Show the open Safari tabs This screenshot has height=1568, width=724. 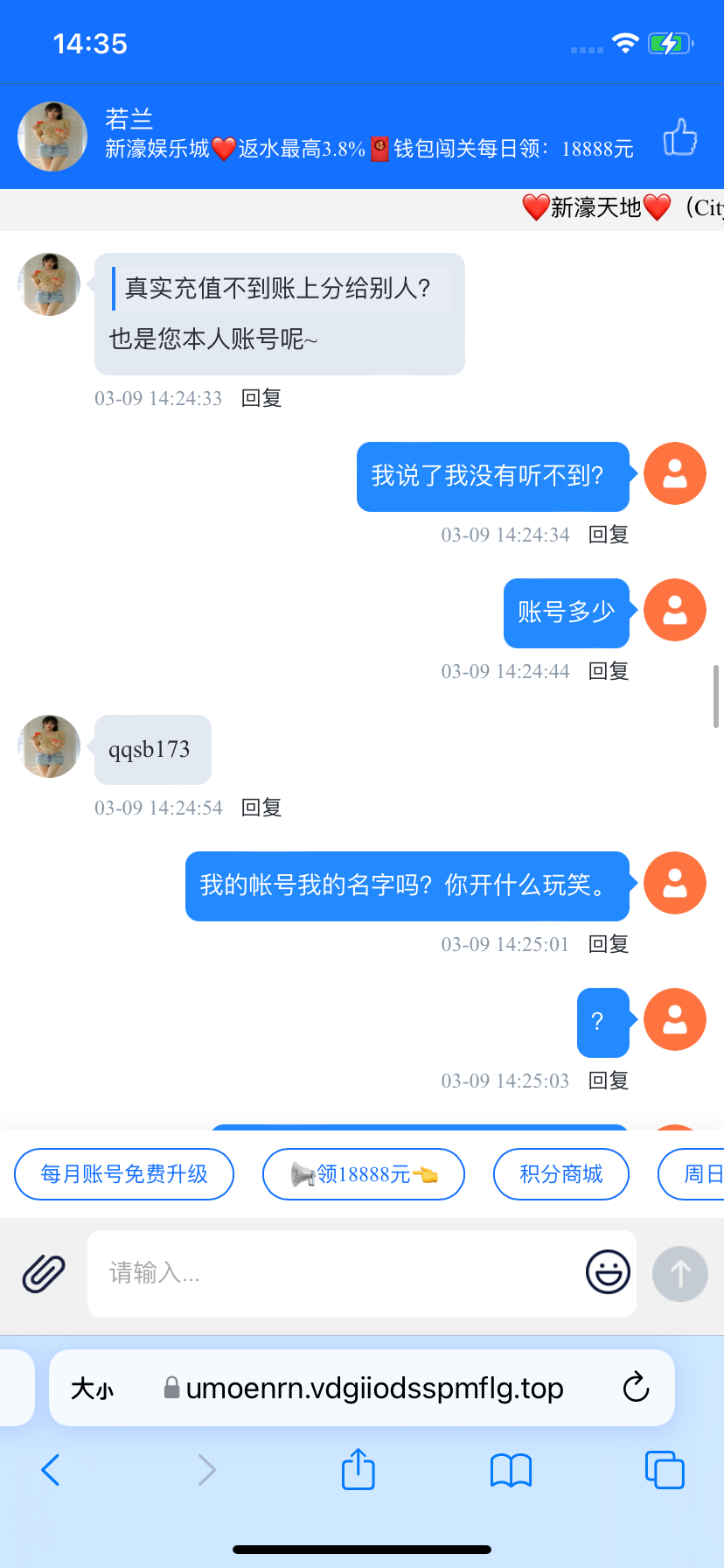click(x=665, y=1470)
